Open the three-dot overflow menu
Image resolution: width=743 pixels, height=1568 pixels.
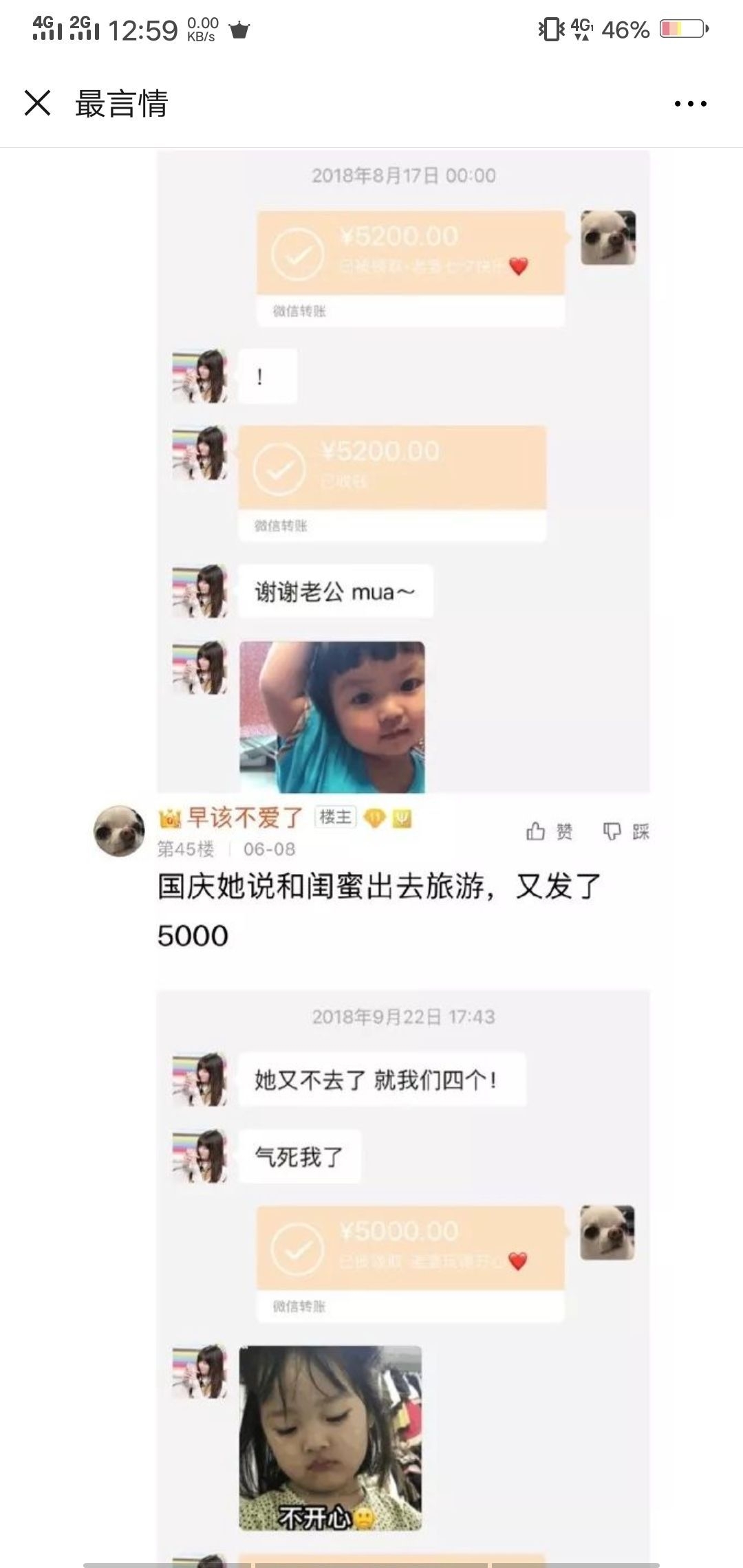[x=690, y=104]
